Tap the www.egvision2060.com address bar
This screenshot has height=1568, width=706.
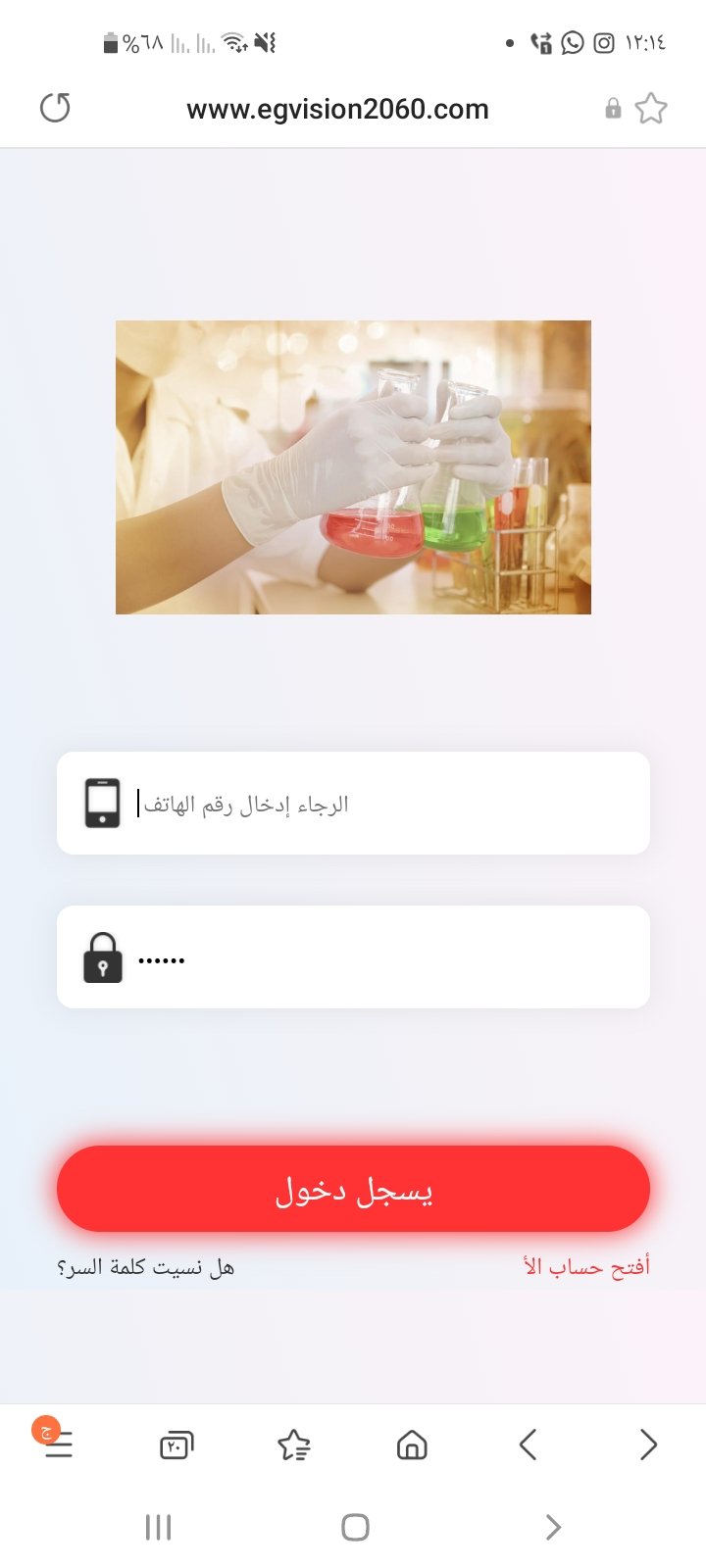click(337, 109)
